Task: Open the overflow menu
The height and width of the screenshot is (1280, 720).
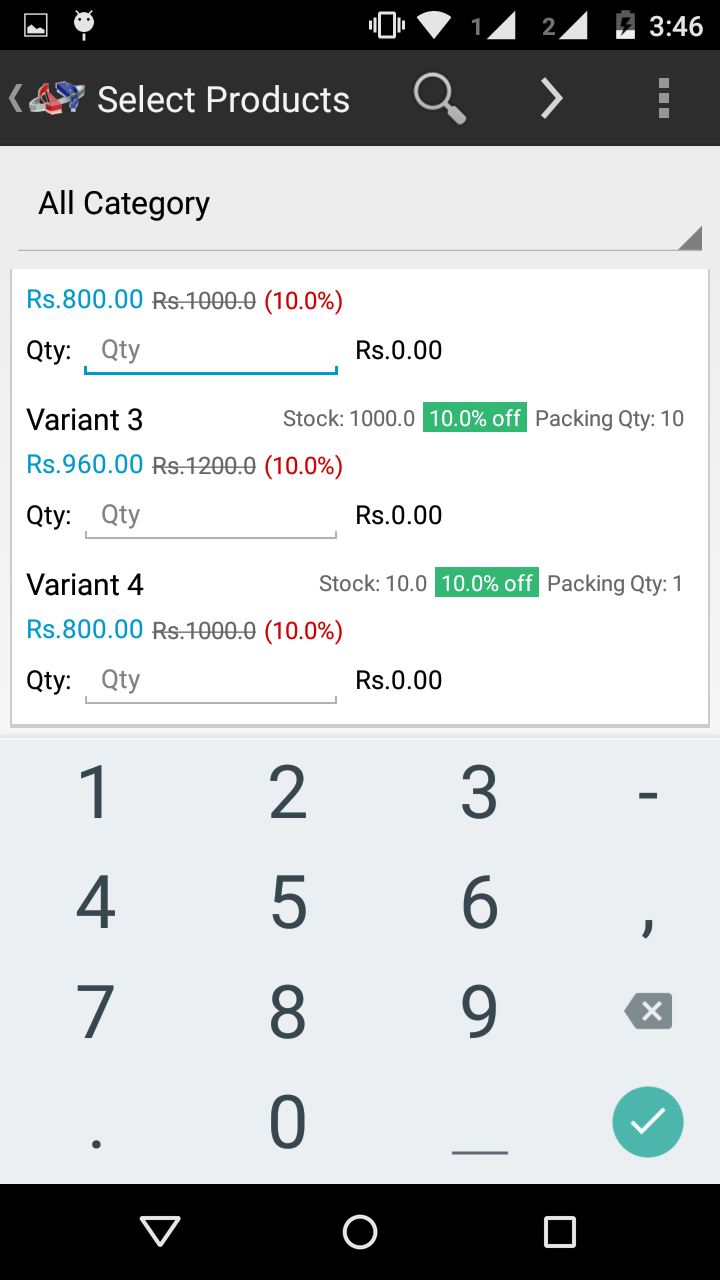Action: click(663, 98)
